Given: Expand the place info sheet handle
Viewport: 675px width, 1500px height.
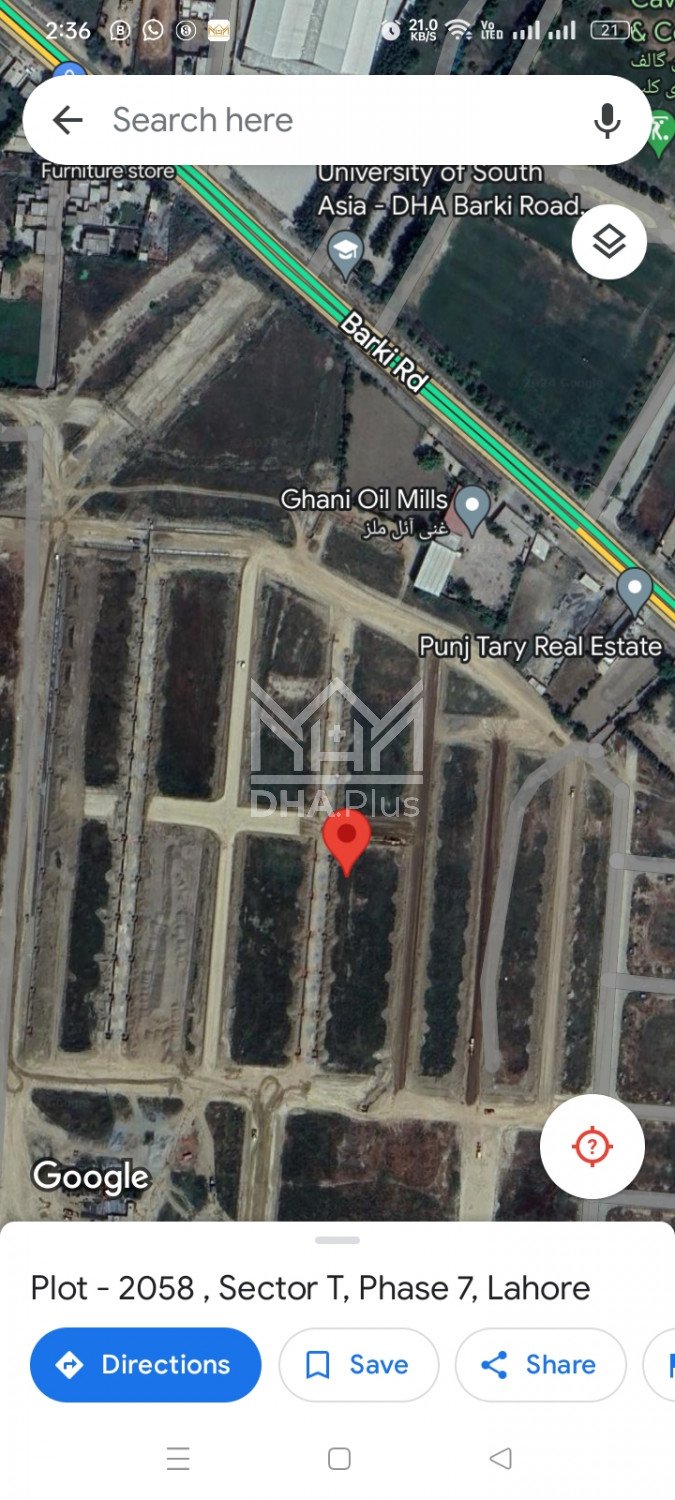Looking at the screenshot, I should 337,1240.
